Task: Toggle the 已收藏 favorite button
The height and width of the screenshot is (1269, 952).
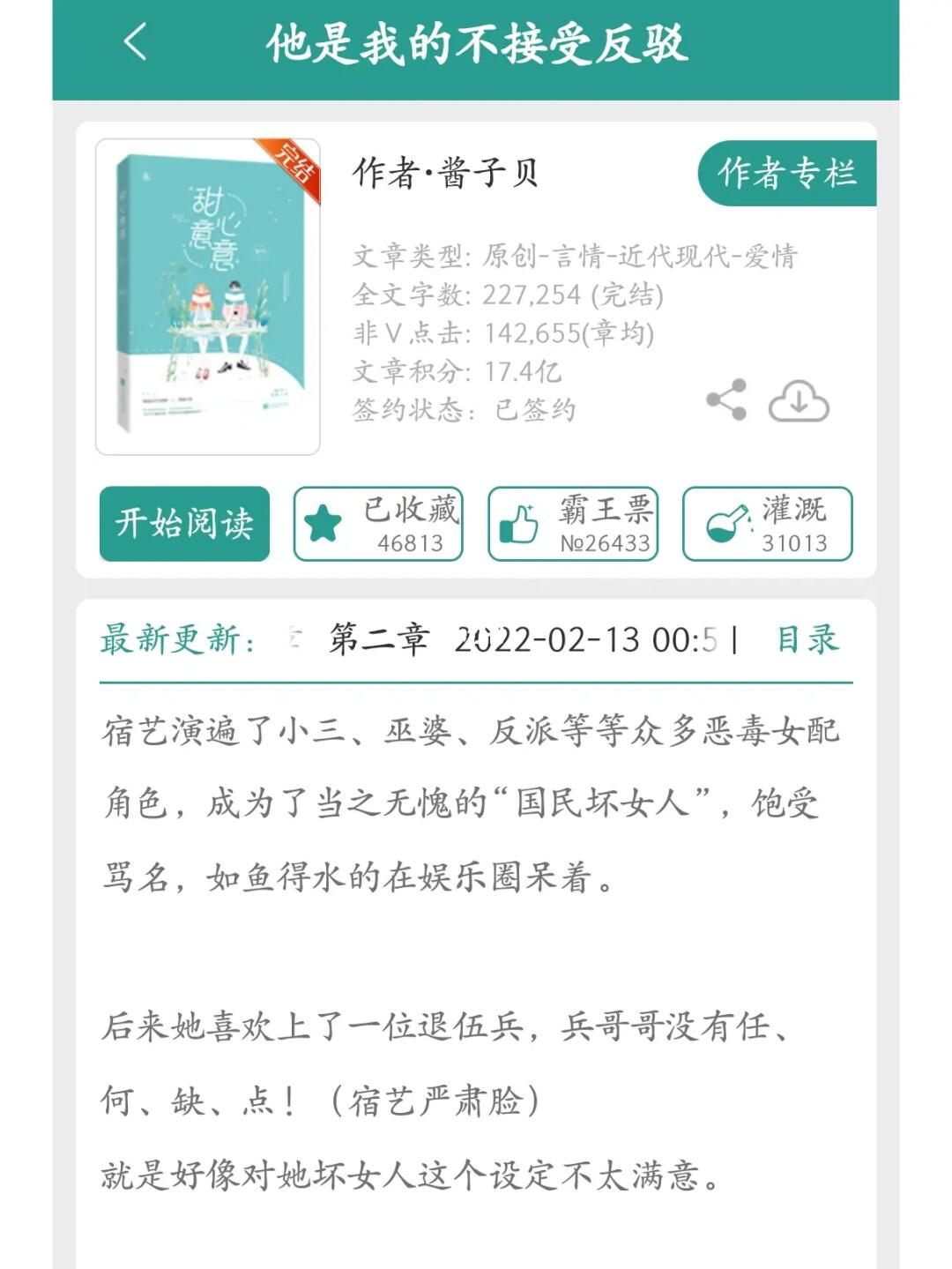Action: click(378, 524)
